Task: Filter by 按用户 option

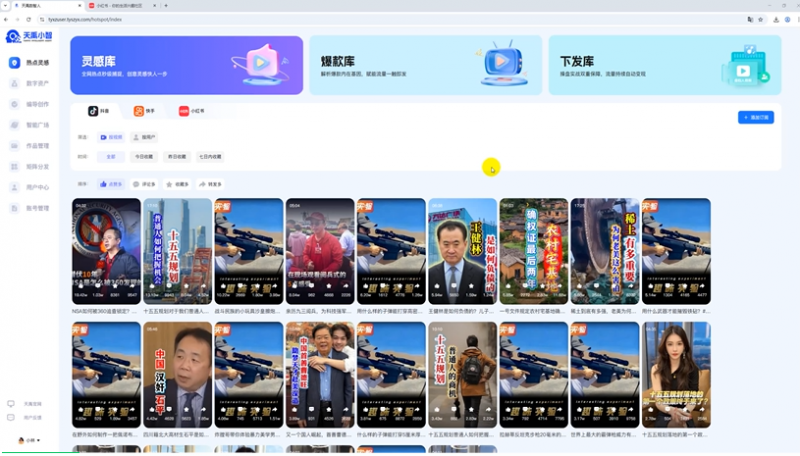Action: click(144, 137)
